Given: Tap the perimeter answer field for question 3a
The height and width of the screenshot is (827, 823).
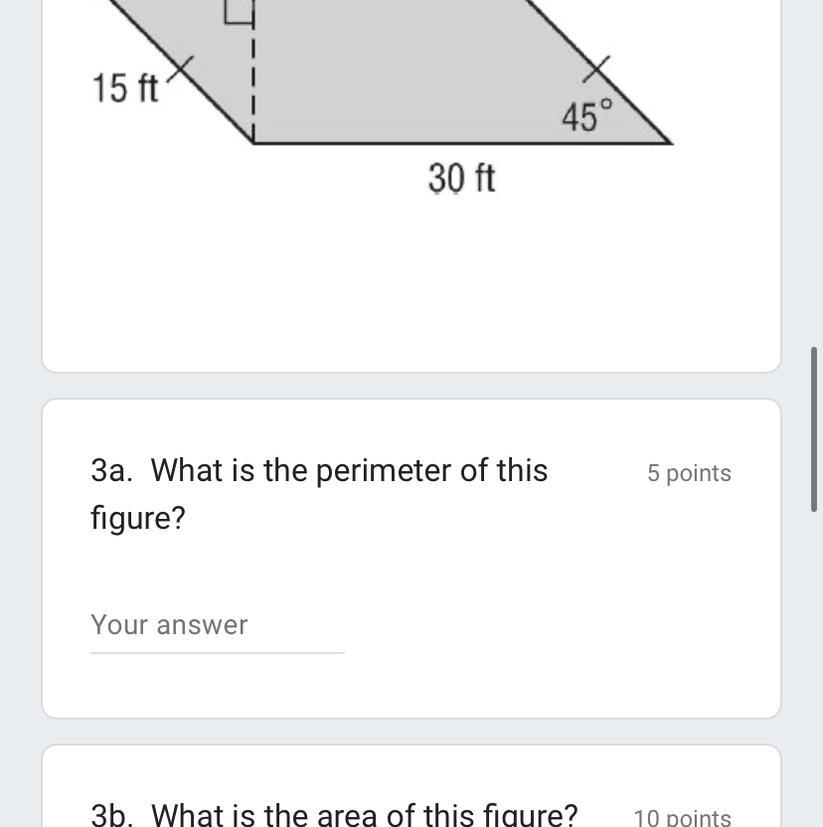Looking at the screenshot, I should click(x=217, y=626).
